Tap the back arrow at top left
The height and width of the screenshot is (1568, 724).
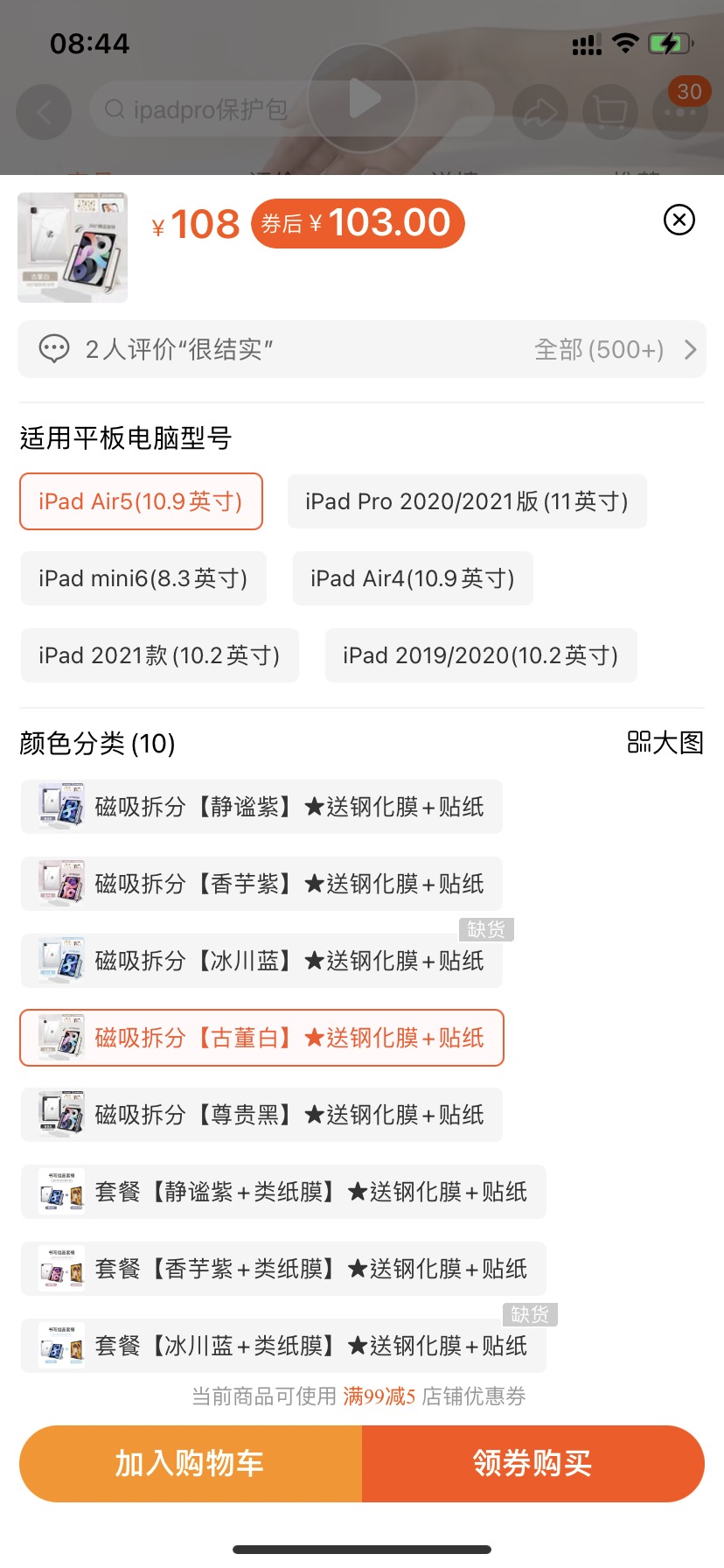(x=44, y=112)
